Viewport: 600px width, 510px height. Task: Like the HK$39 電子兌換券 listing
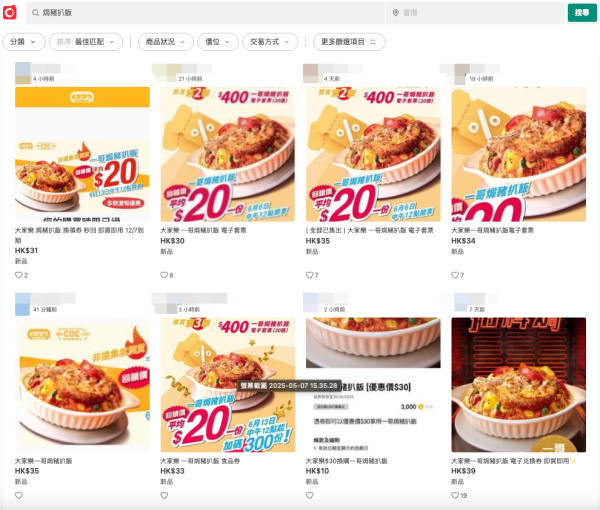click(455, 495)
